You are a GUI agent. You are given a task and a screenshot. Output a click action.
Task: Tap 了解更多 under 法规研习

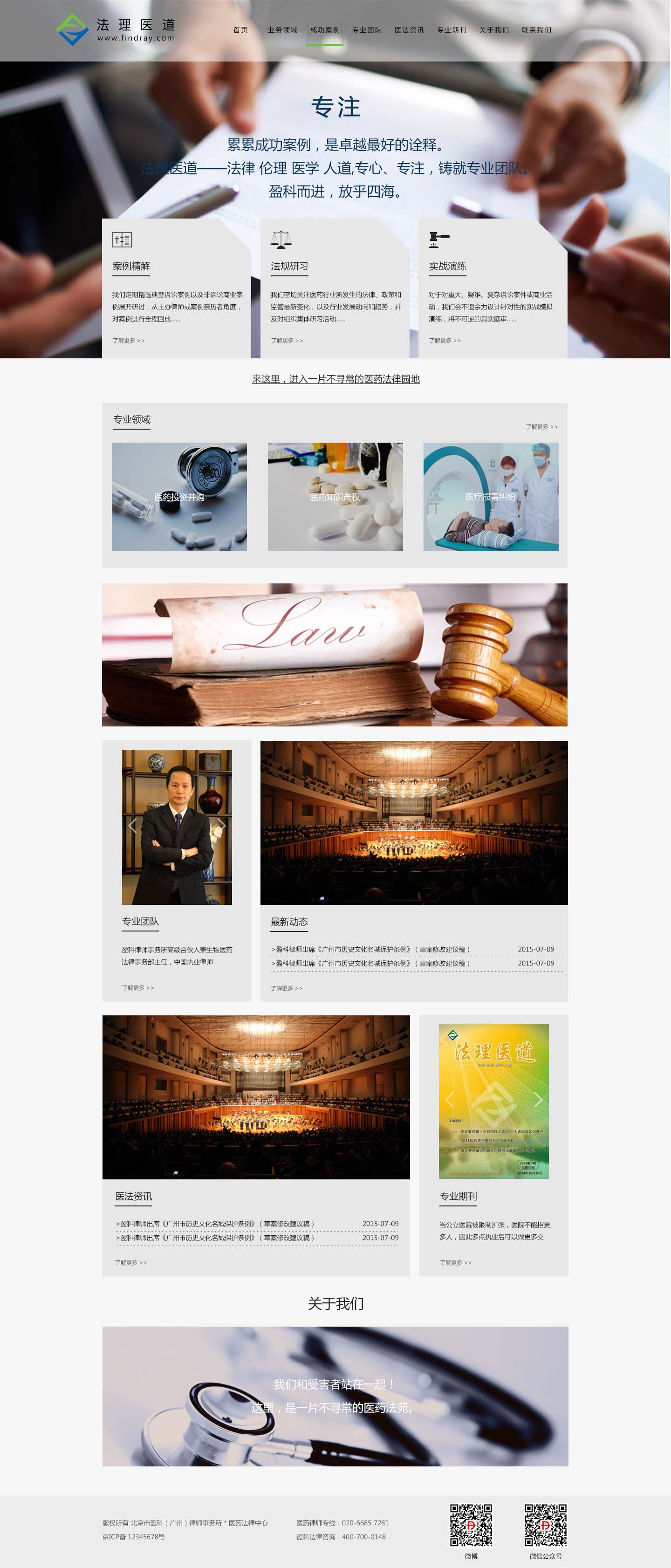[287, 340]
